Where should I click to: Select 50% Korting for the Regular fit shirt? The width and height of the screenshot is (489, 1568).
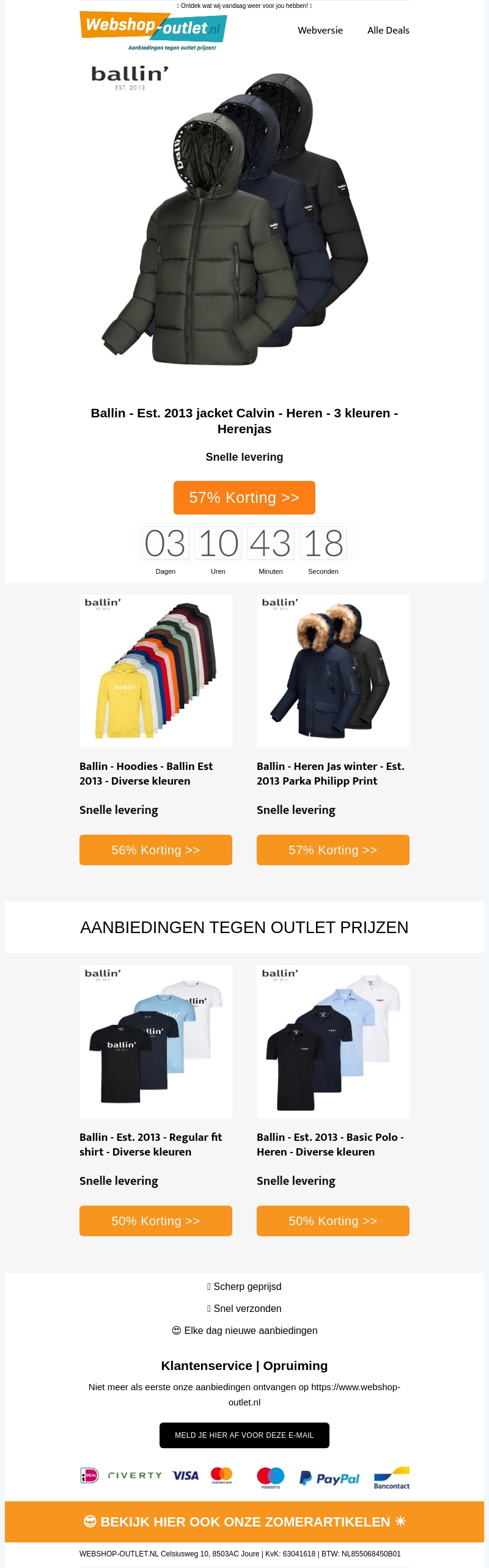tap(156, 1221)
